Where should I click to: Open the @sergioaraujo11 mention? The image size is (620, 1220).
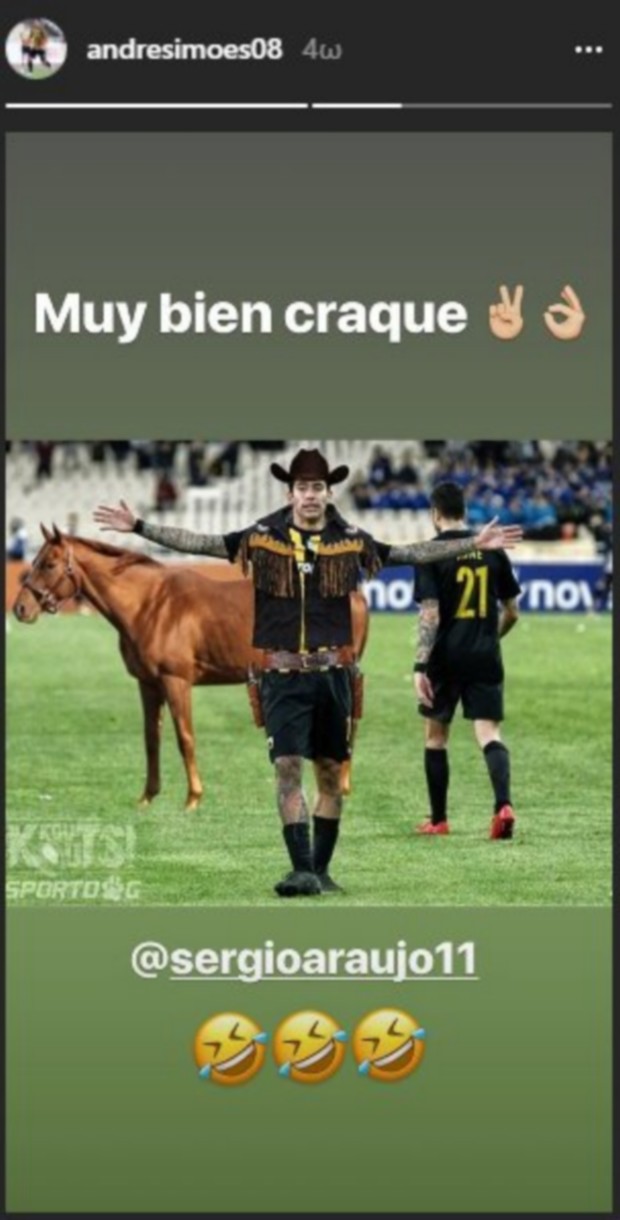pos(303,960)
